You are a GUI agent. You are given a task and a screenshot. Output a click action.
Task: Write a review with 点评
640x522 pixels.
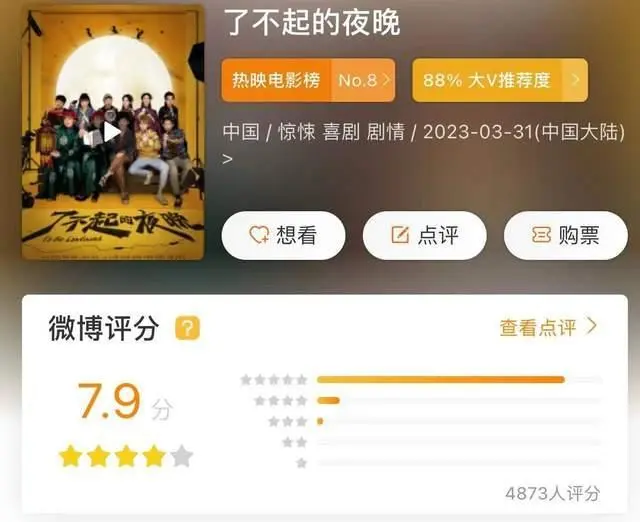point(424,235)
